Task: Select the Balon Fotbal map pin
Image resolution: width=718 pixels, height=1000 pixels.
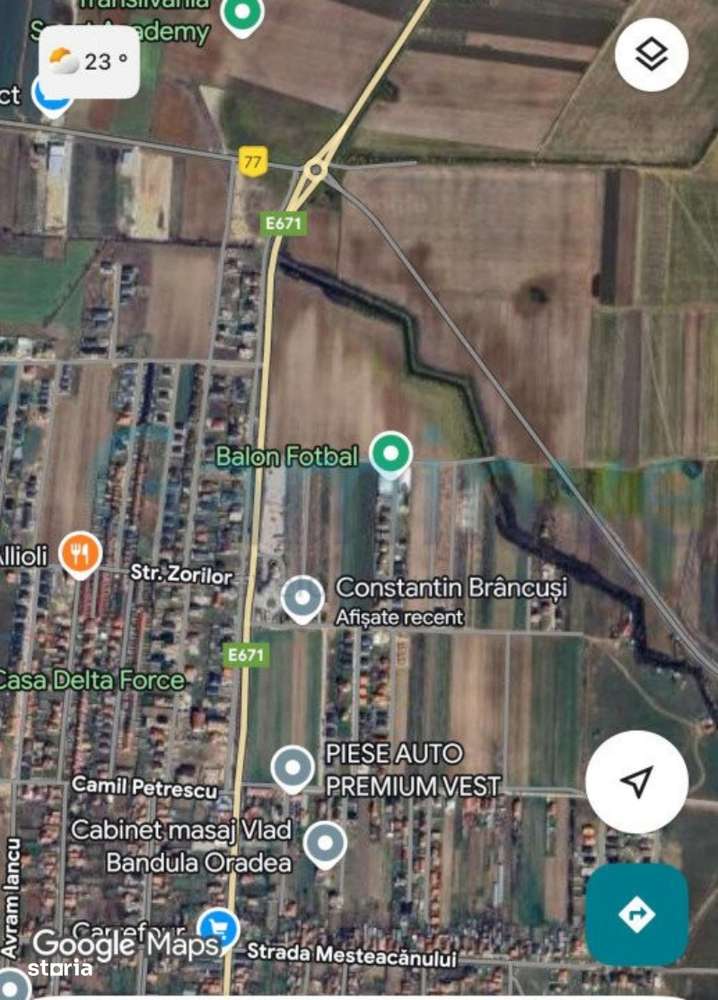Action: click(x=391, y=455)
